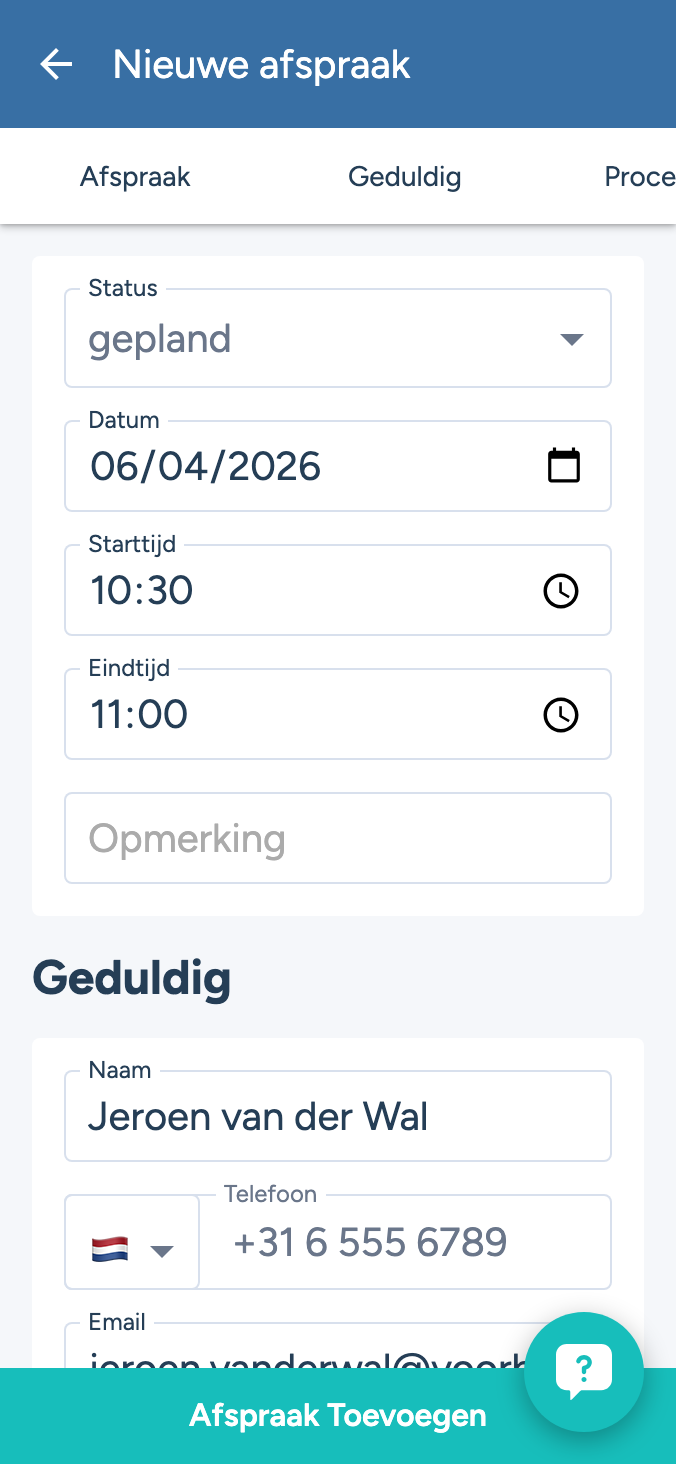Go back from Nieuwe afspraak
This screenshot has width=676, height=1464.
(x=56, y=65)
